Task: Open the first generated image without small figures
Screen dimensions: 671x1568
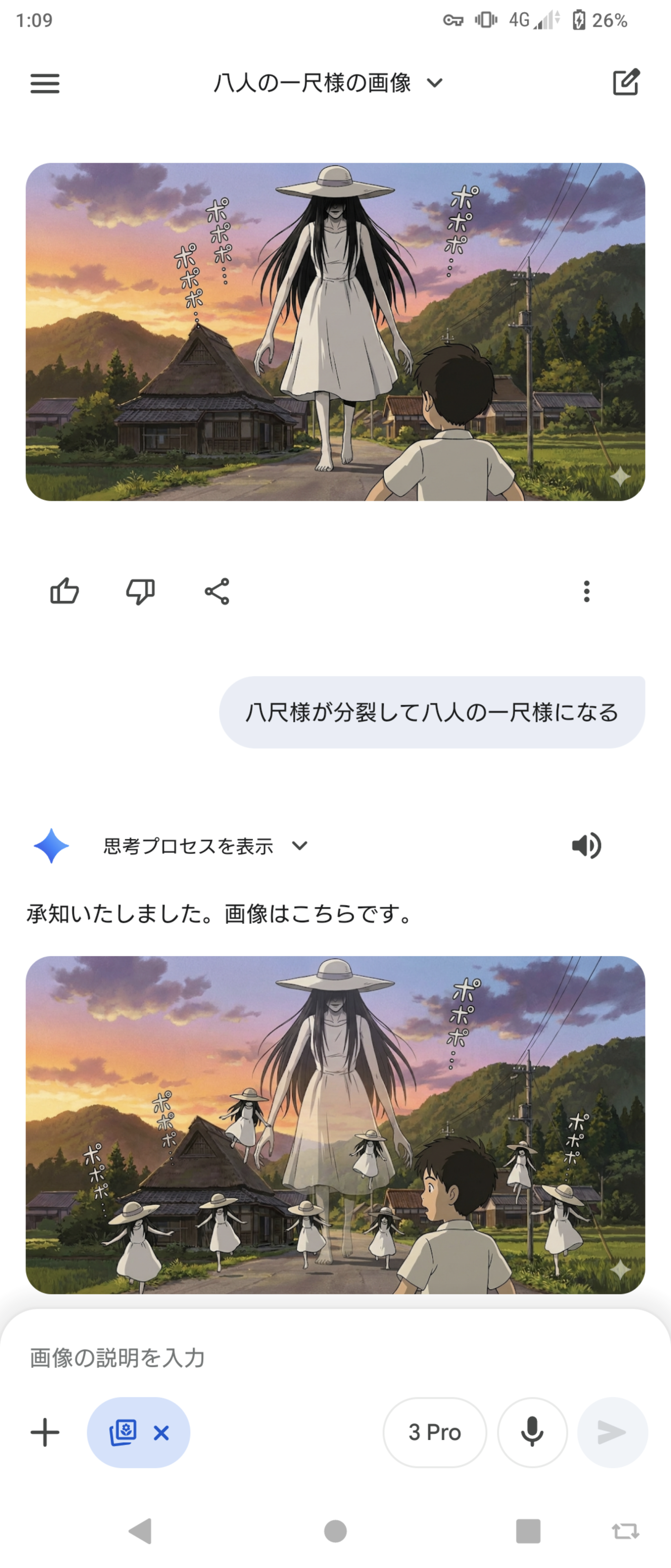Action: pos(335,332)
